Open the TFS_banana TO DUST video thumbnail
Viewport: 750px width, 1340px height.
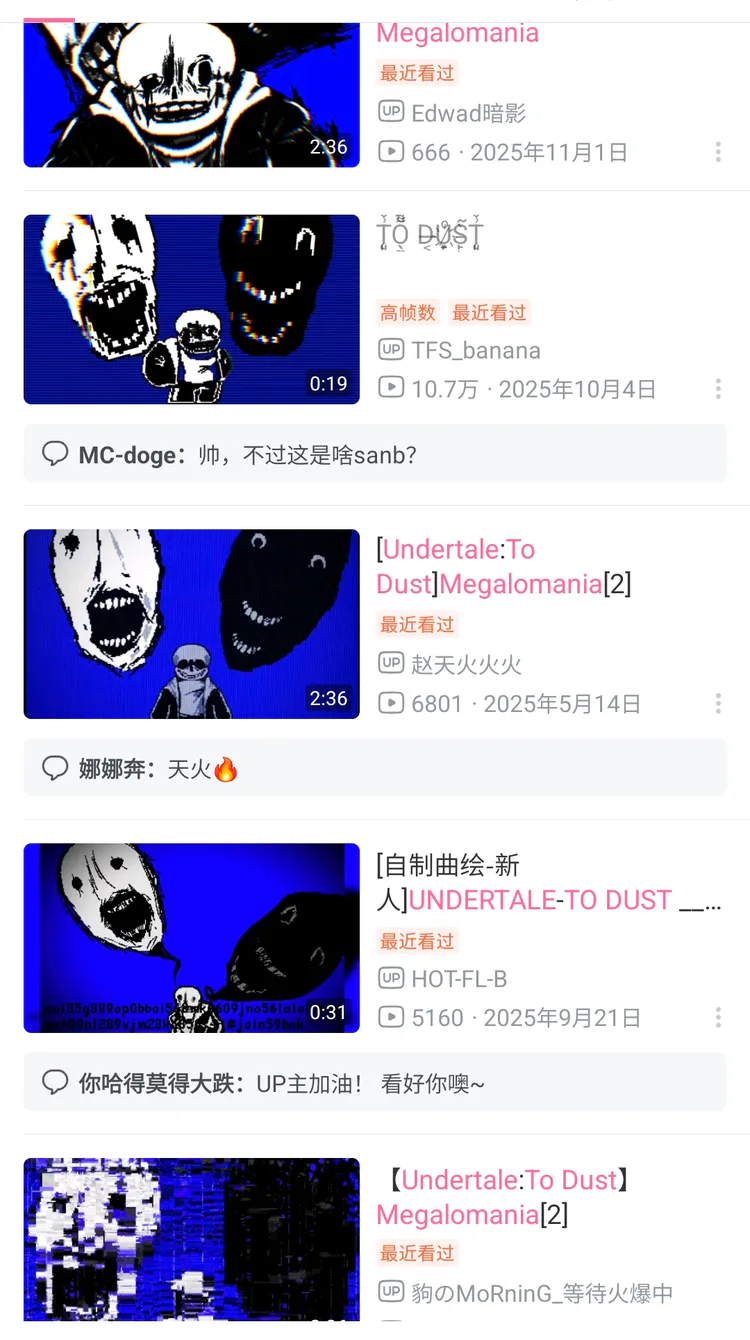click(x=191, y=309)
